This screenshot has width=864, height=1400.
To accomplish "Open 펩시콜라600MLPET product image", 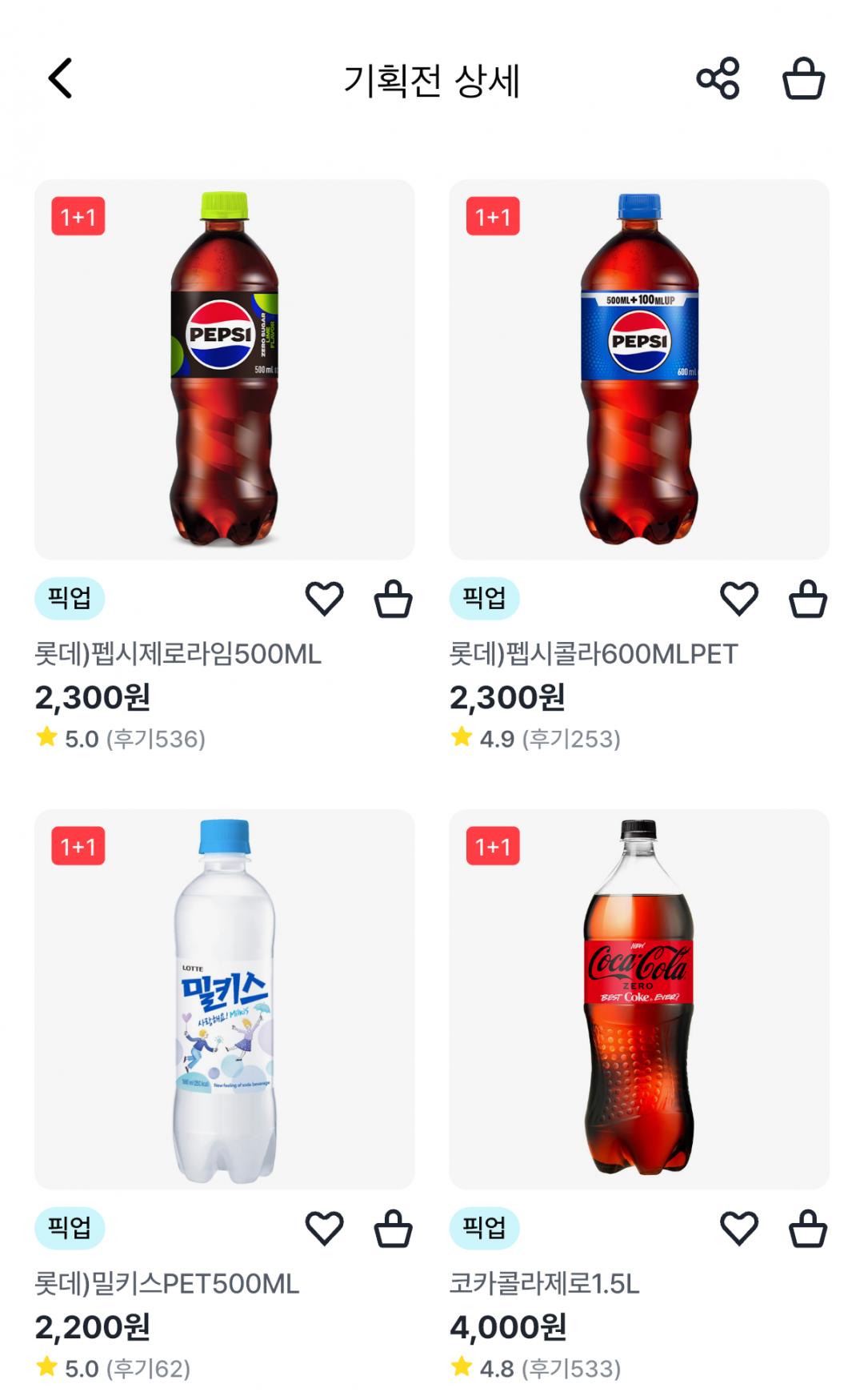I will pyautogui.click(x=638, y=369).
